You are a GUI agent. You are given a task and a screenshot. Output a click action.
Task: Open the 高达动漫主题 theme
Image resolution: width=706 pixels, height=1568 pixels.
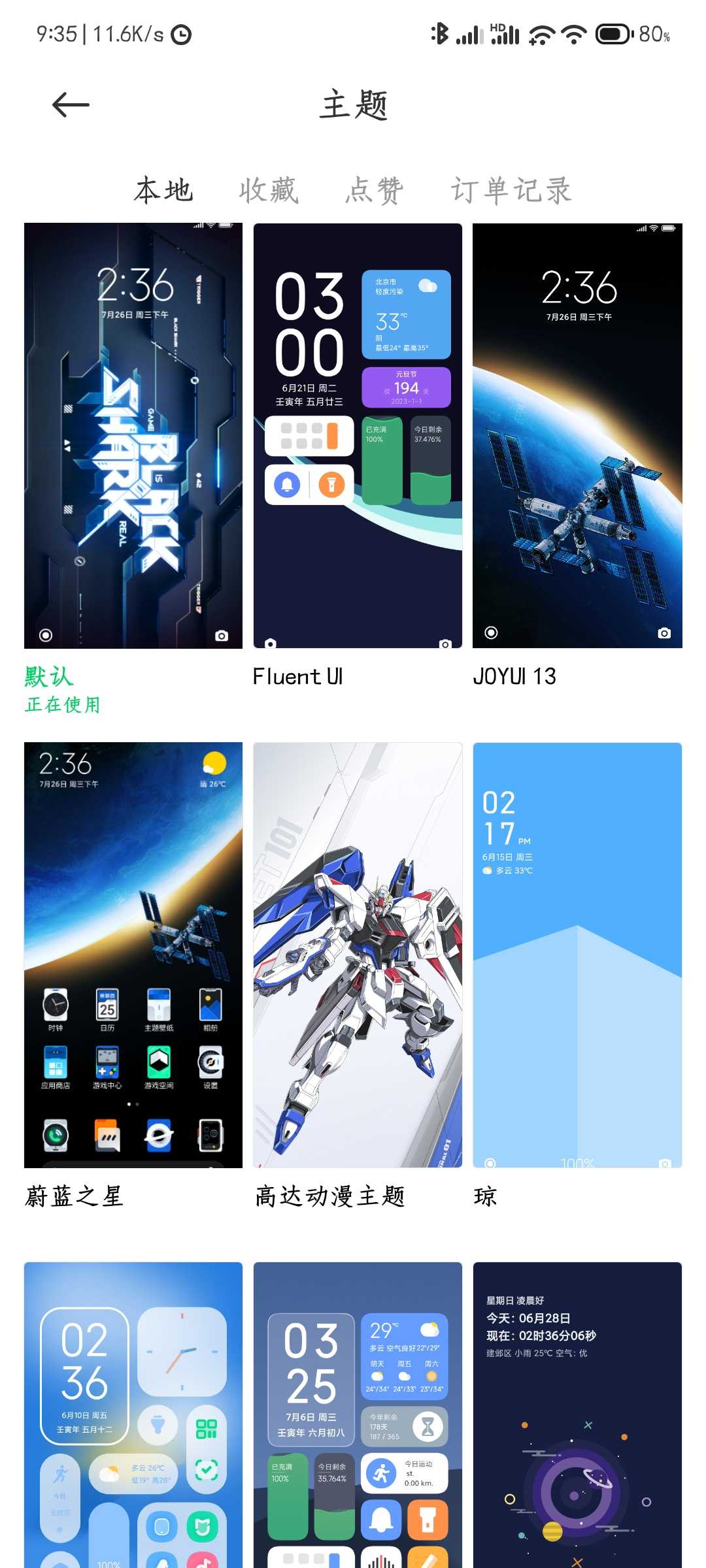(x=358, y=955)
